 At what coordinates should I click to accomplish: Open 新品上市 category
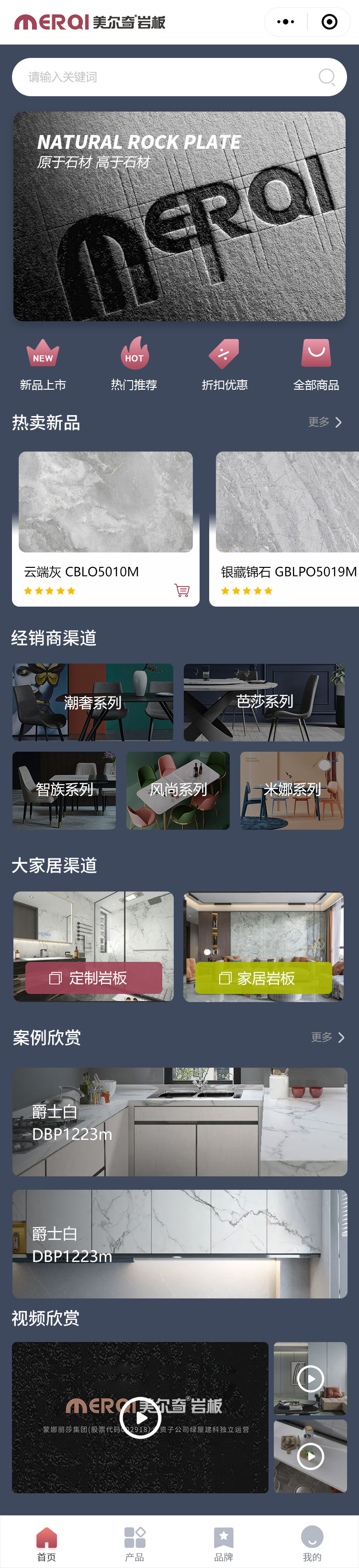tap(43, 364)
